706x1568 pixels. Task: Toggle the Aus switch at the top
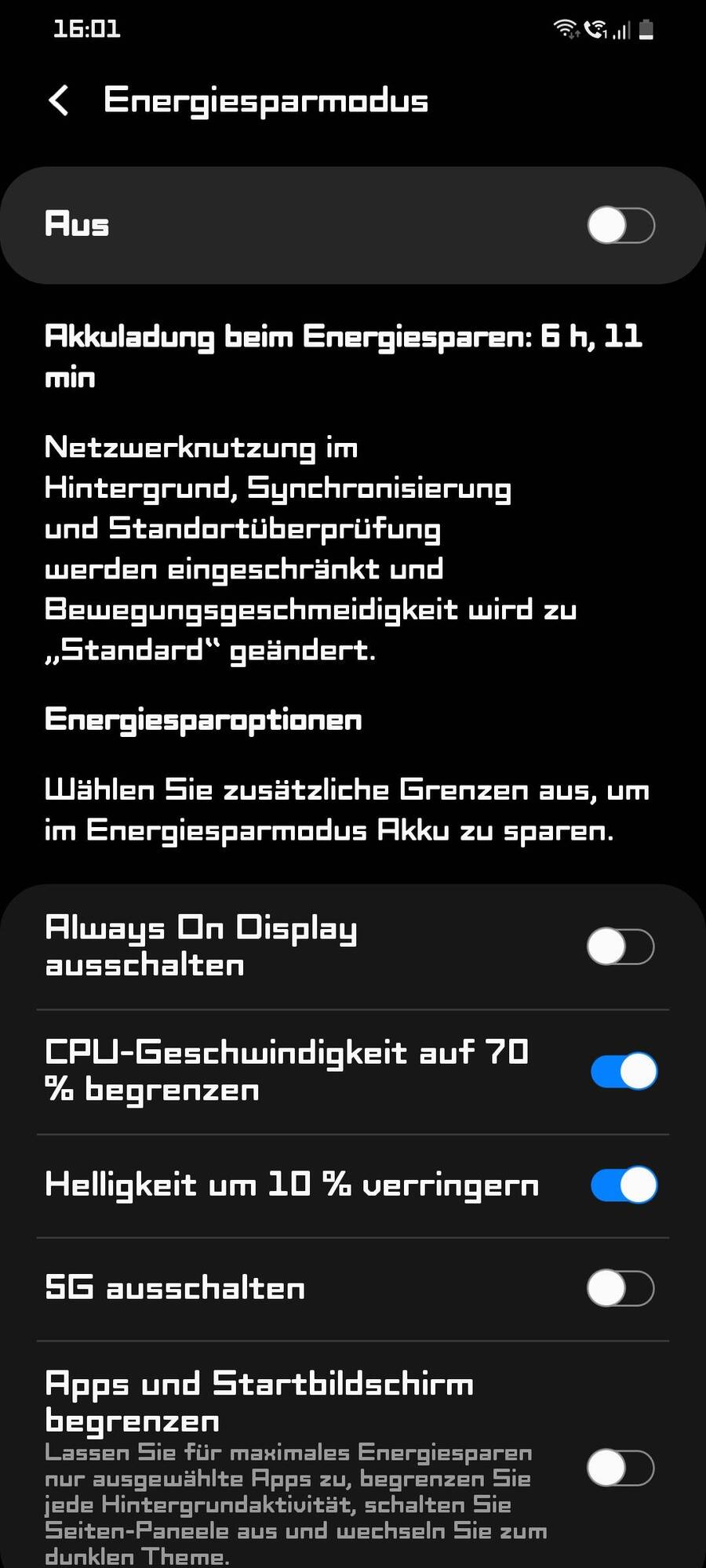tap(620, 224)
